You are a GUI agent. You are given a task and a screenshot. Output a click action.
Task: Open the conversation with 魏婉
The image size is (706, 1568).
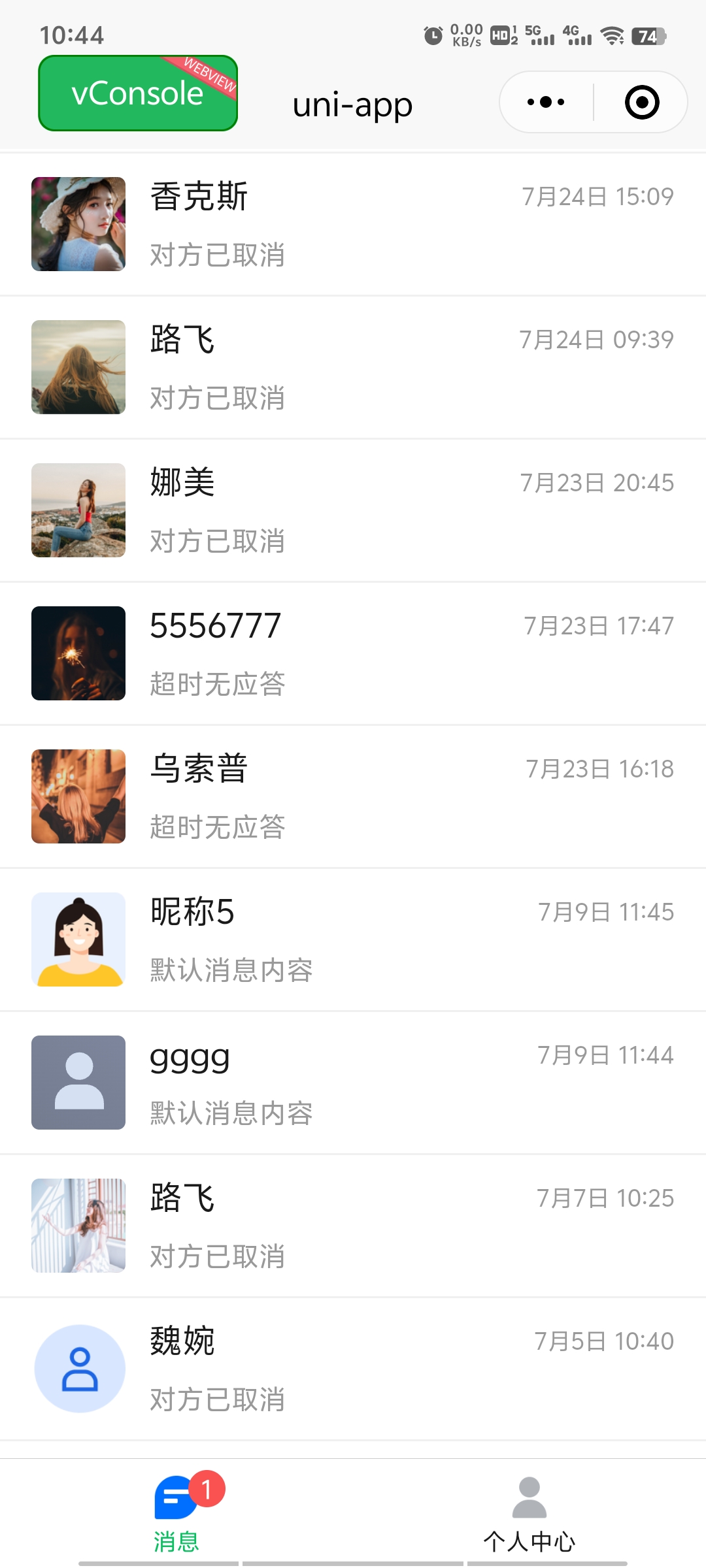pyautogui.click(x=353, y=1369)
